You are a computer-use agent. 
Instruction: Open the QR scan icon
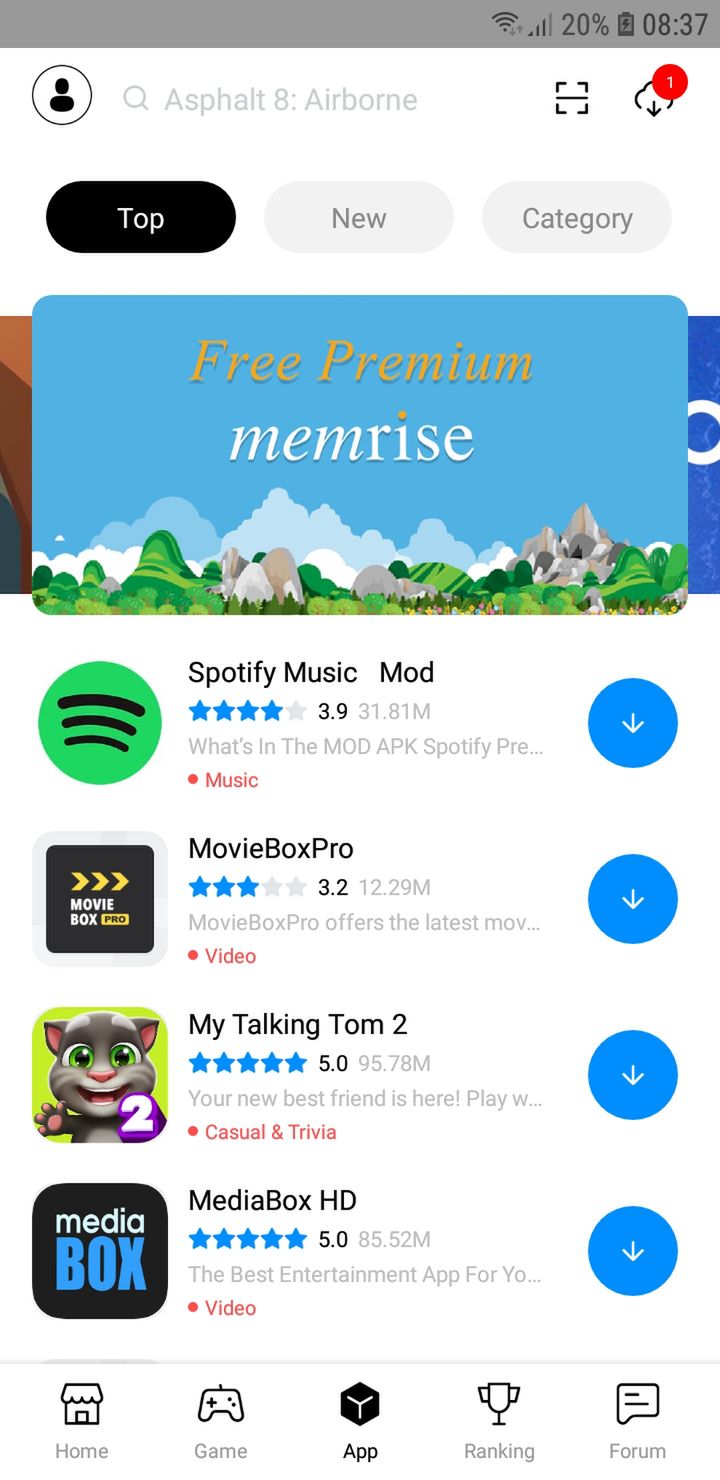click(x=572, y=98)
